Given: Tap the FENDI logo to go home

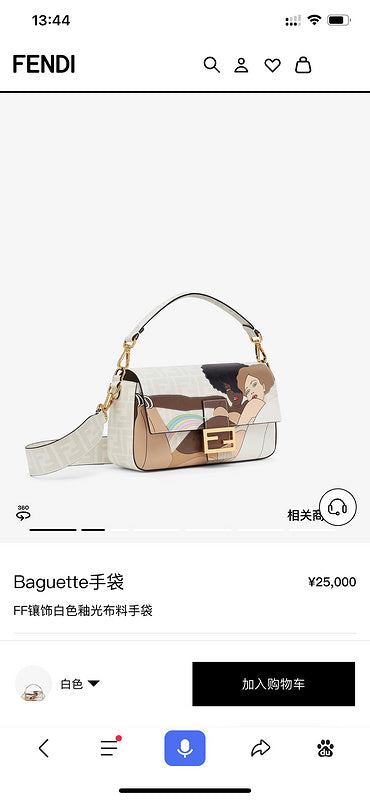Looking at the screenshot, I should (44, 65).
